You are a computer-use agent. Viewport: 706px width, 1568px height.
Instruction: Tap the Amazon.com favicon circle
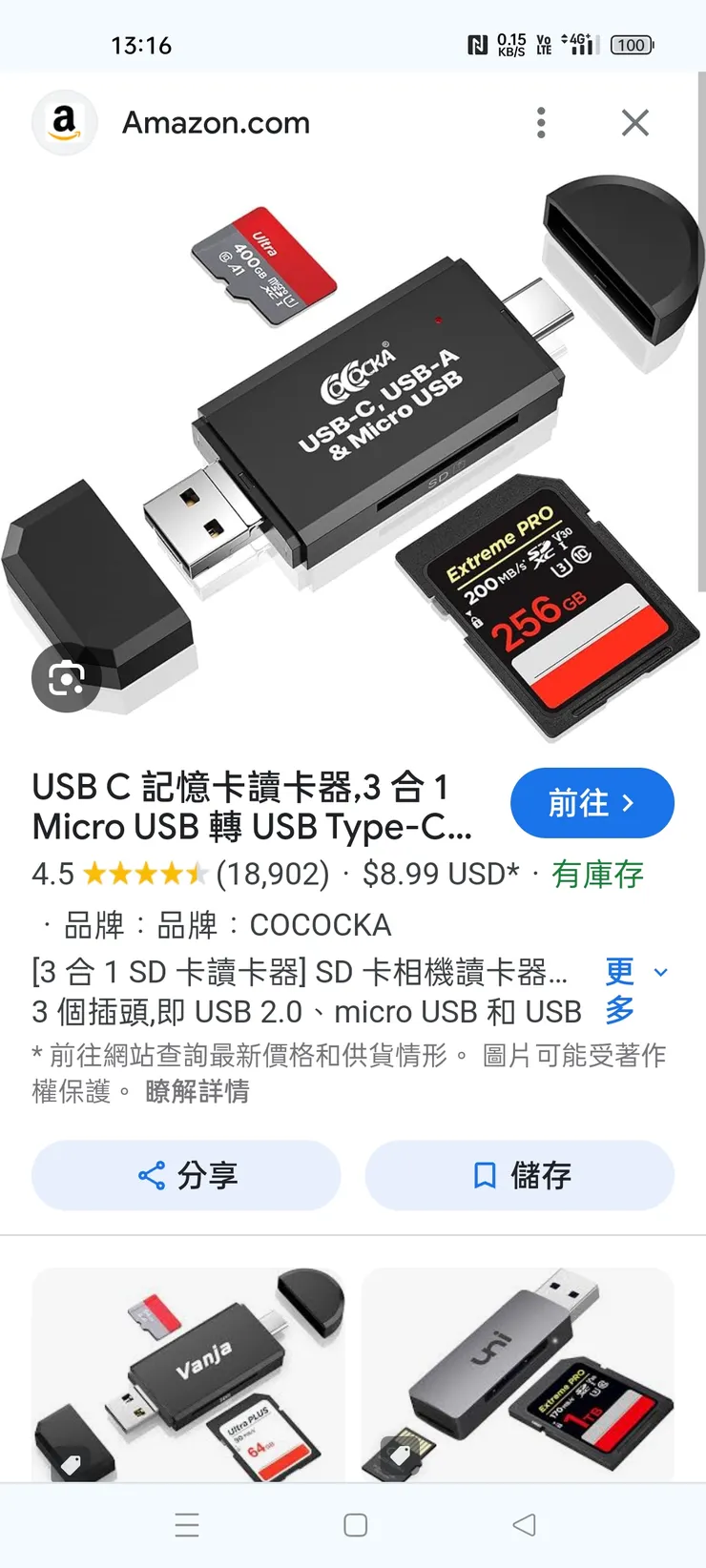[65, 122]
